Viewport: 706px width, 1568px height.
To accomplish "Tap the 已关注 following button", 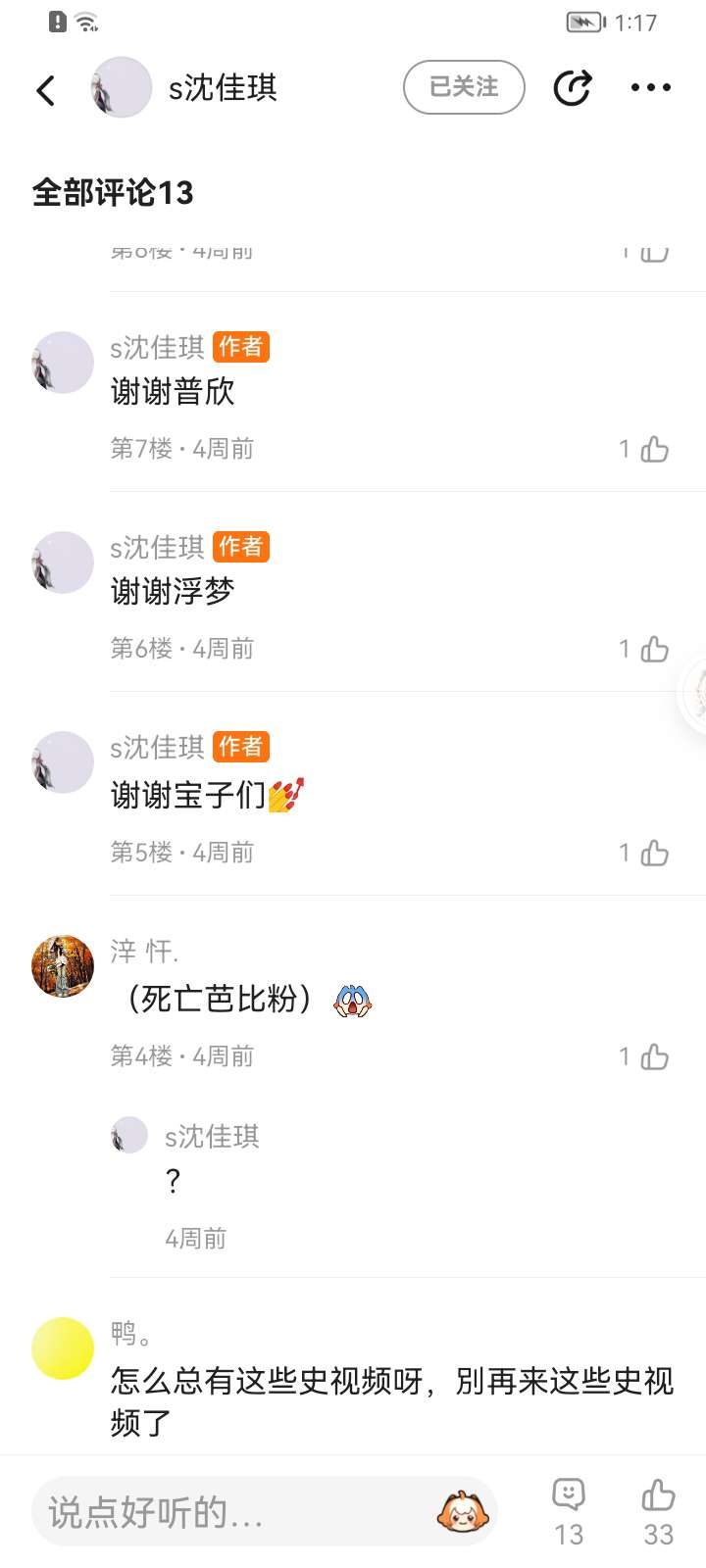I will point(464,87).
